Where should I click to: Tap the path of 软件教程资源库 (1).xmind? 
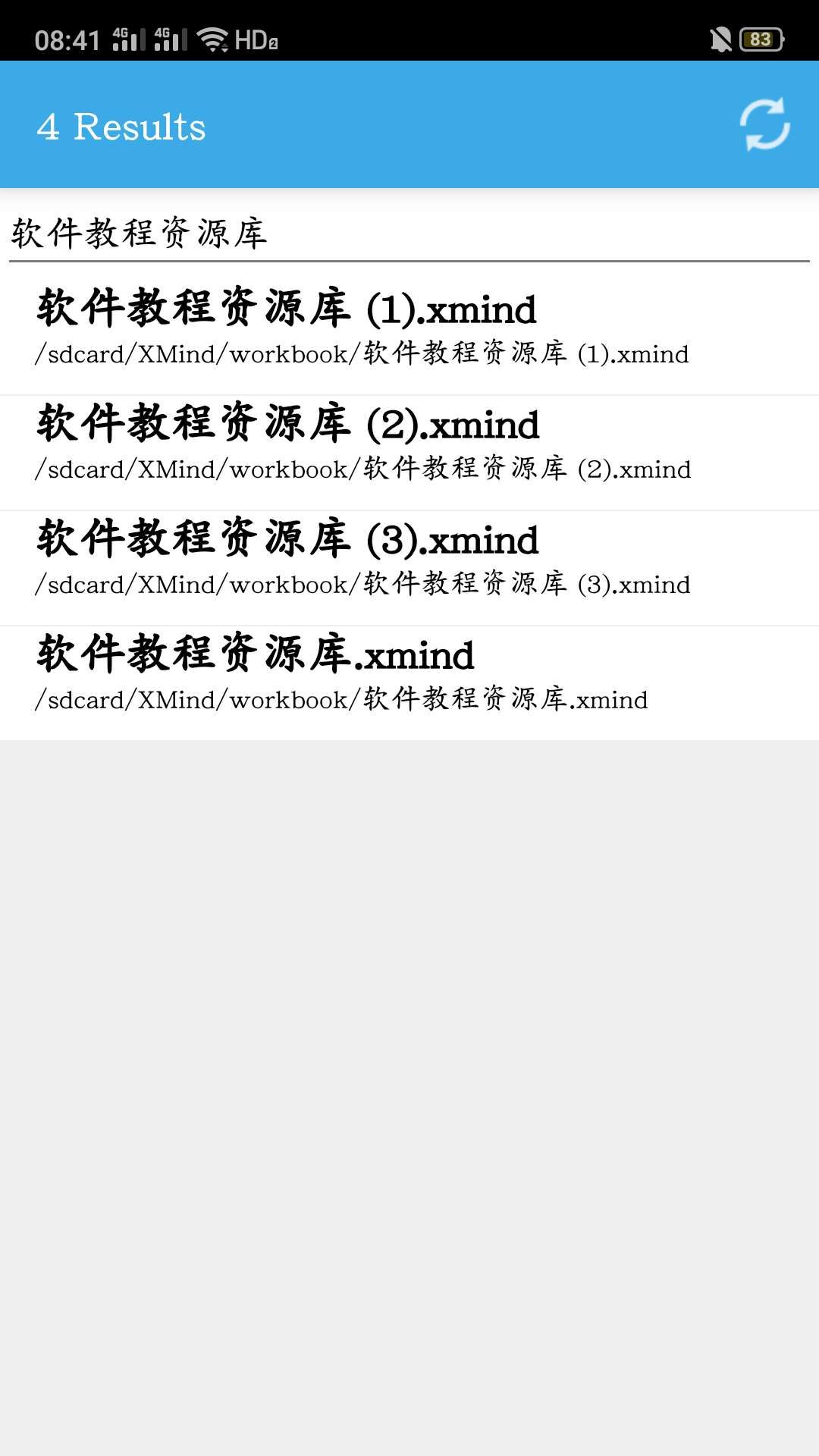[x=360, y=354]
